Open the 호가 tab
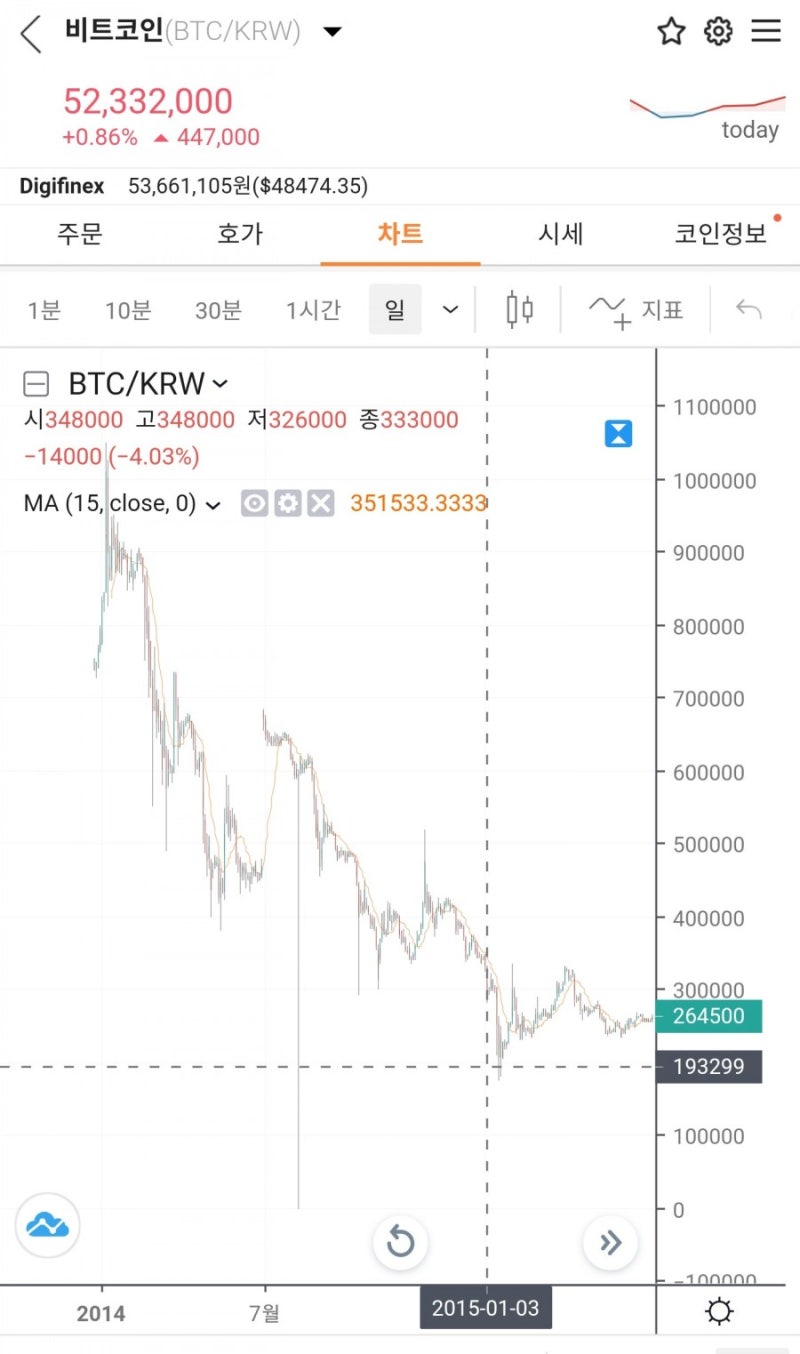 240,234
